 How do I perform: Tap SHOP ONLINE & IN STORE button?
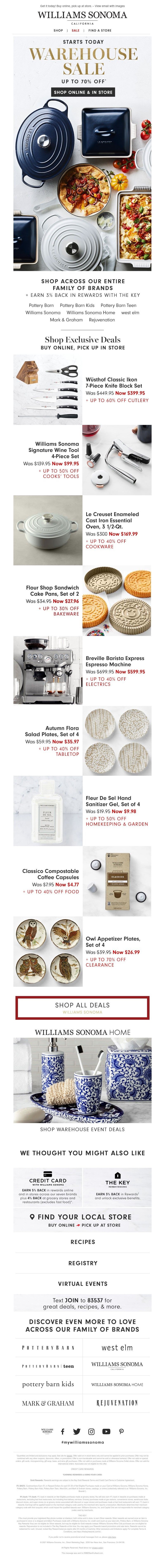(83, 92)
